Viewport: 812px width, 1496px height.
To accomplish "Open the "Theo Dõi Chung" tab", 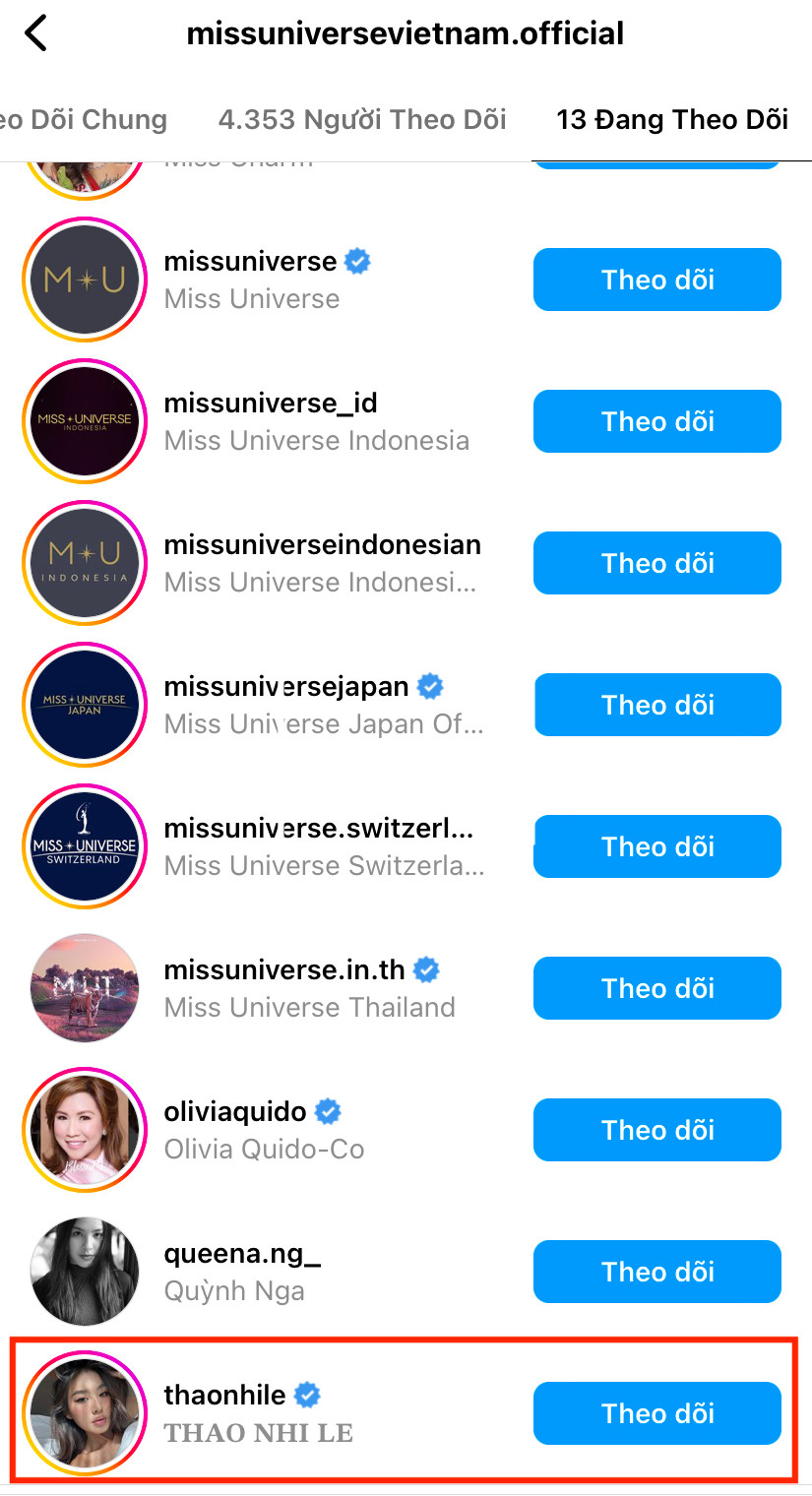I will click(84, 119).
